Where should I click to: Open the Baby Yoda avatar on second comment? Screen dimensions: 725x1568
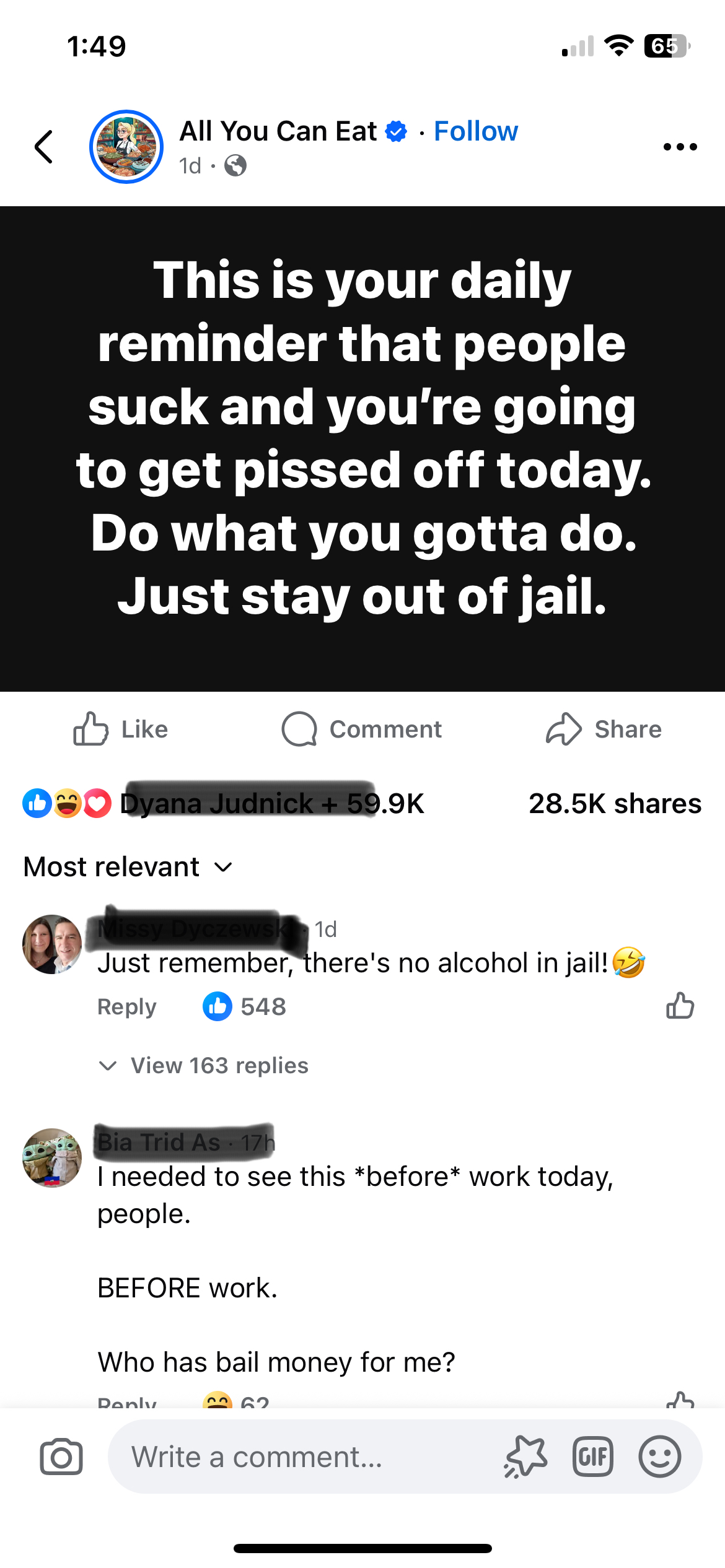[52, 1157]
